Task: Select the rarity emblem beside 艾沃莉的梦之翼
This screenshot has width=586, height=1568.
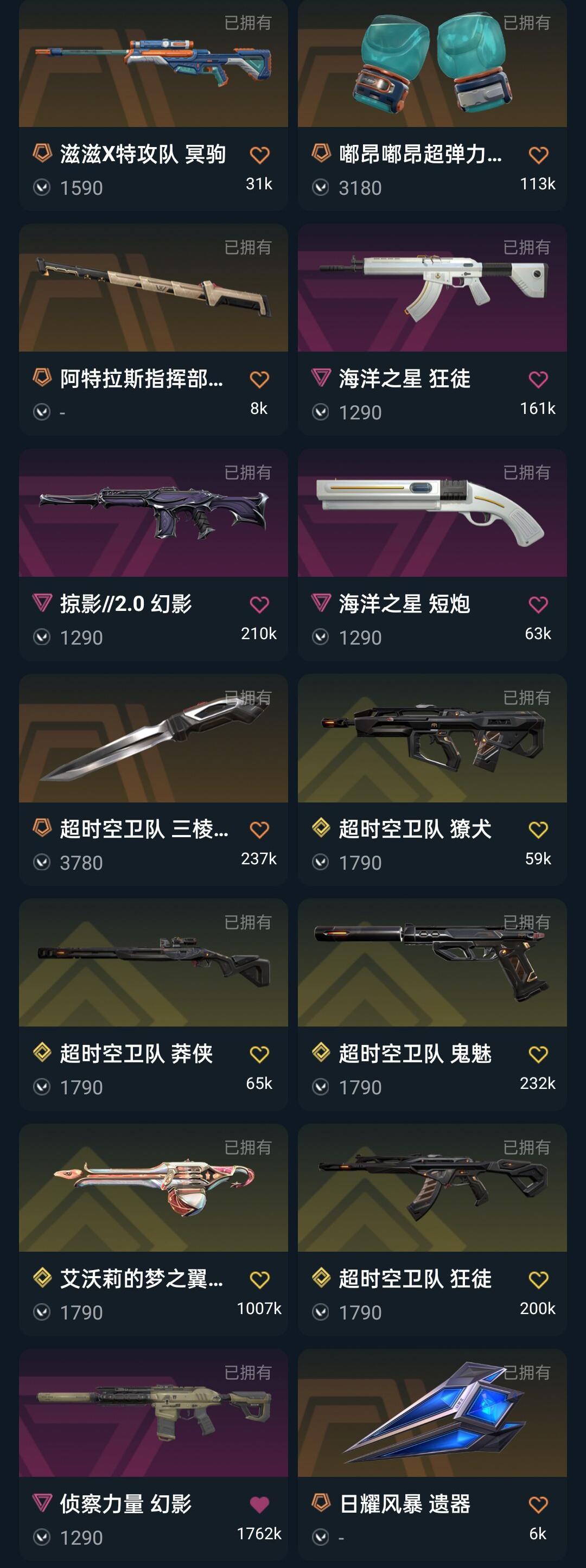Action: point(43,1278)
